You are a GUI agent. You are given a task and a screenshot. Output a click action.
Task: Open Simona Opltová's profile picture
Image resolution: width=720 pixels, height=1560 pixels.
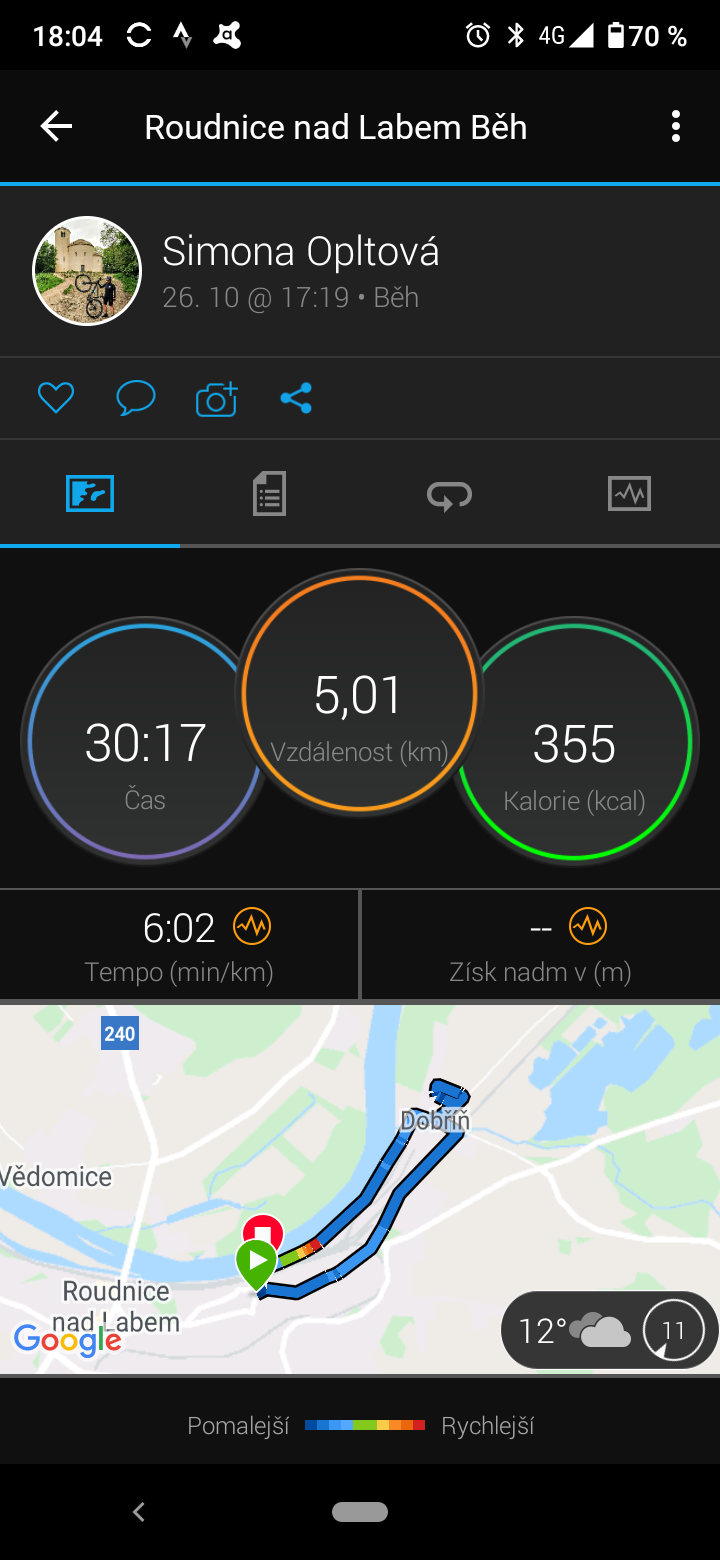tap(87, 271)
